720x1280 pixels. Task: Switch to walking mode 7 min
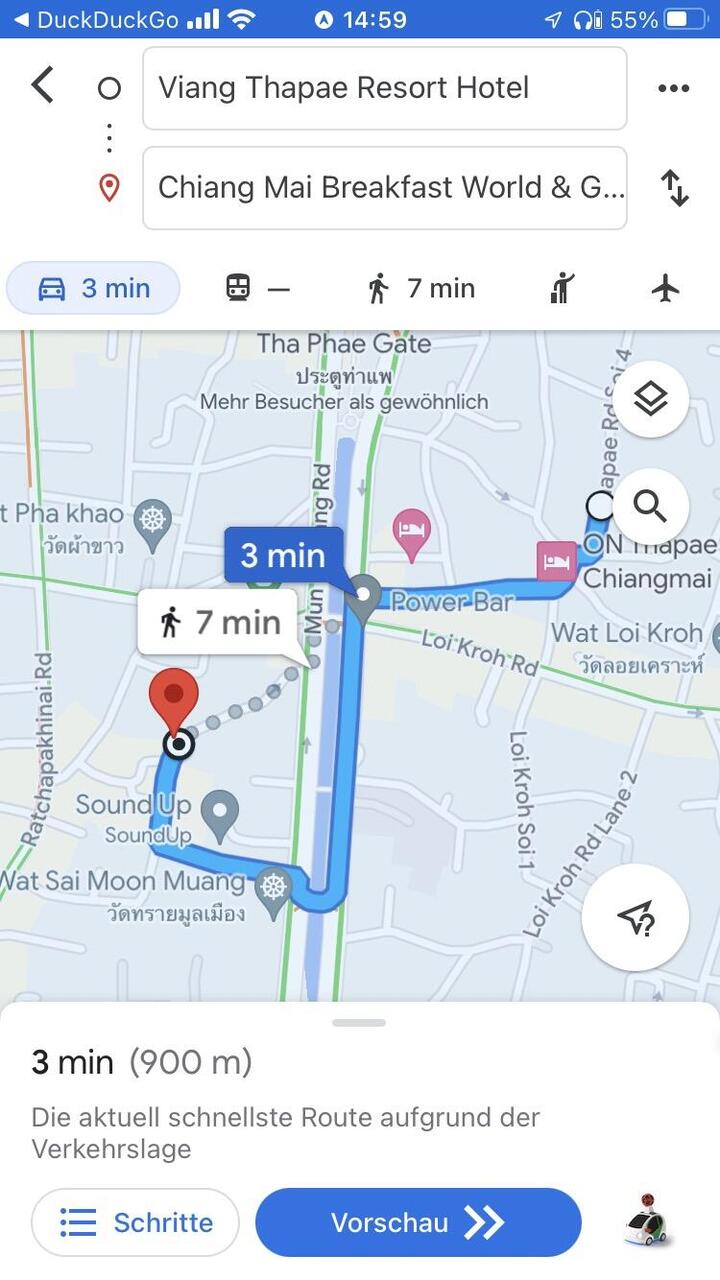click(420, 289)
